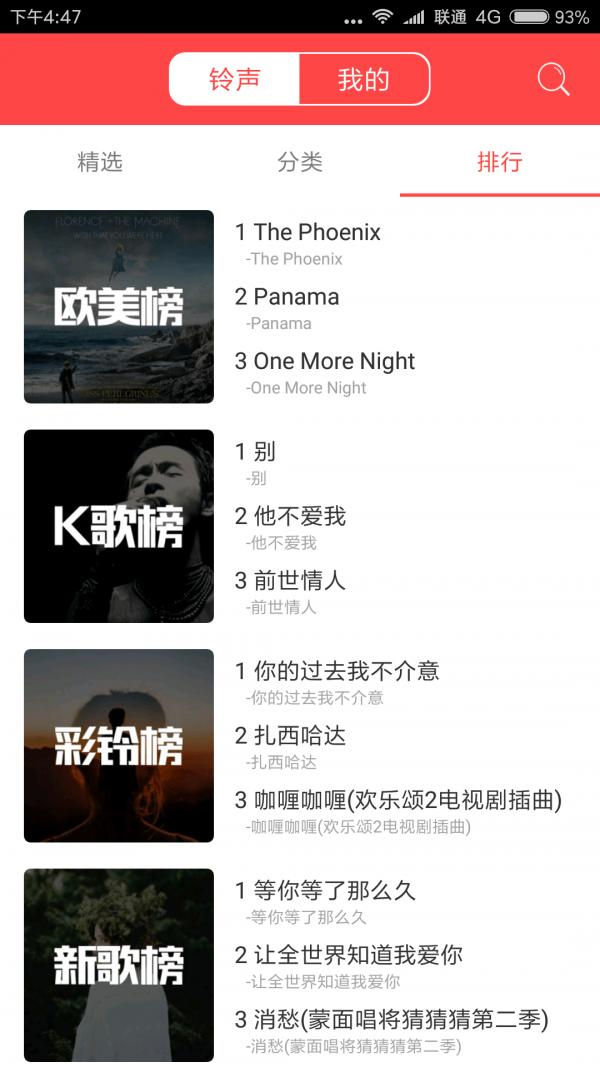The width and height of the screenshot is (600, 1067).
Task: Switch to the 铃声 segment
Action: click(x=235, y=79)
